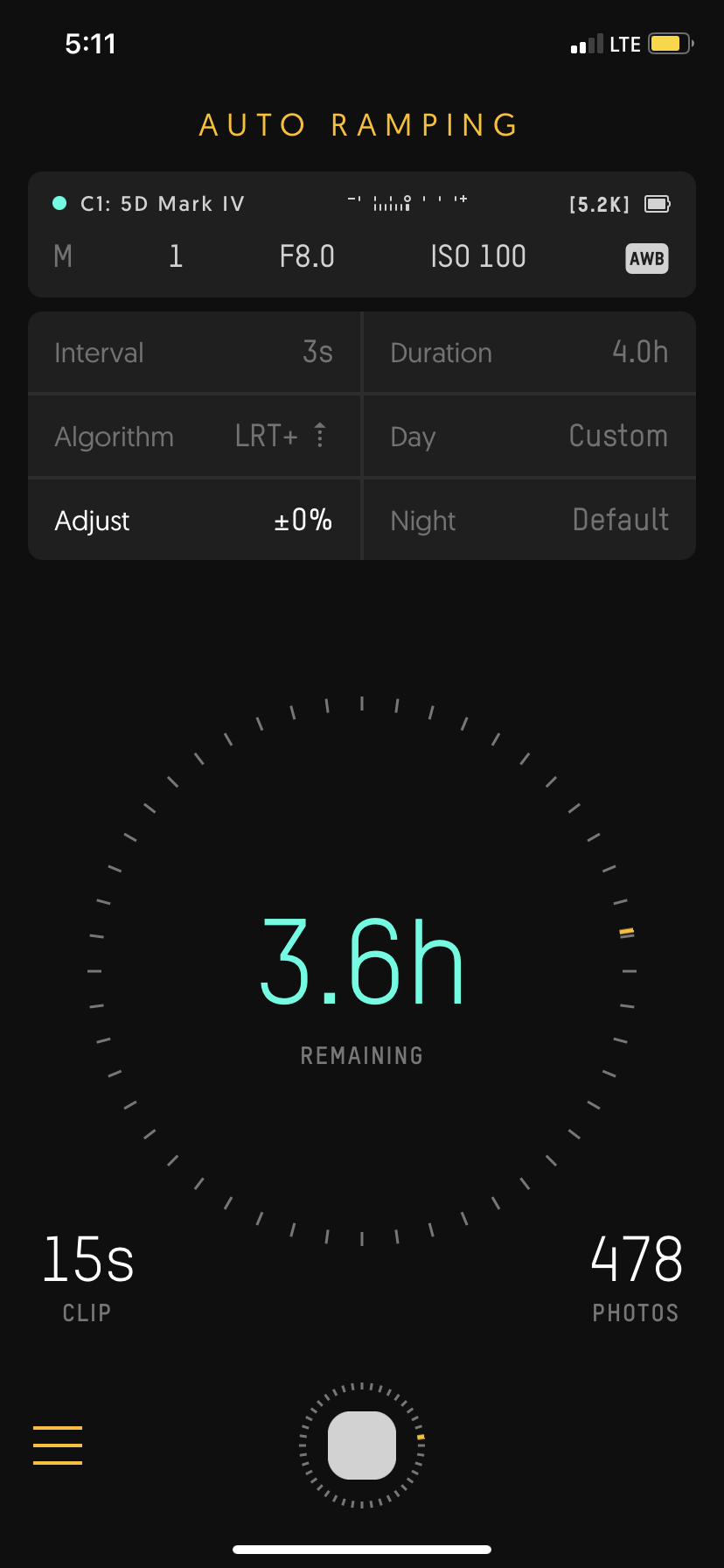Stop the running timelapse
Image resolution: width=724 pixels, height=1568 pixels.
click(362, 1445)
